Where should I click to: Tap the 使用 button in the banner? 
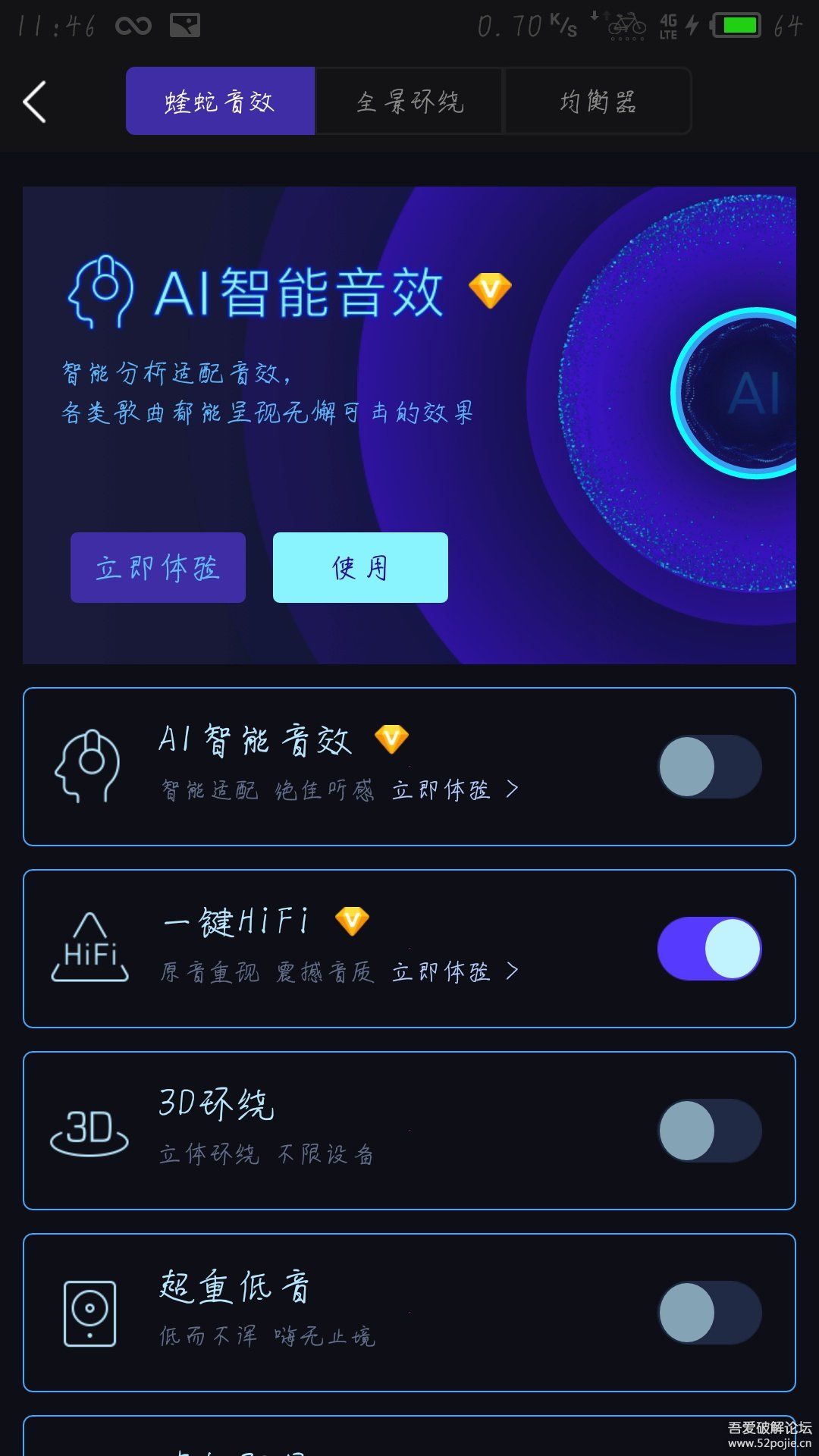click(x=360, y=567)
